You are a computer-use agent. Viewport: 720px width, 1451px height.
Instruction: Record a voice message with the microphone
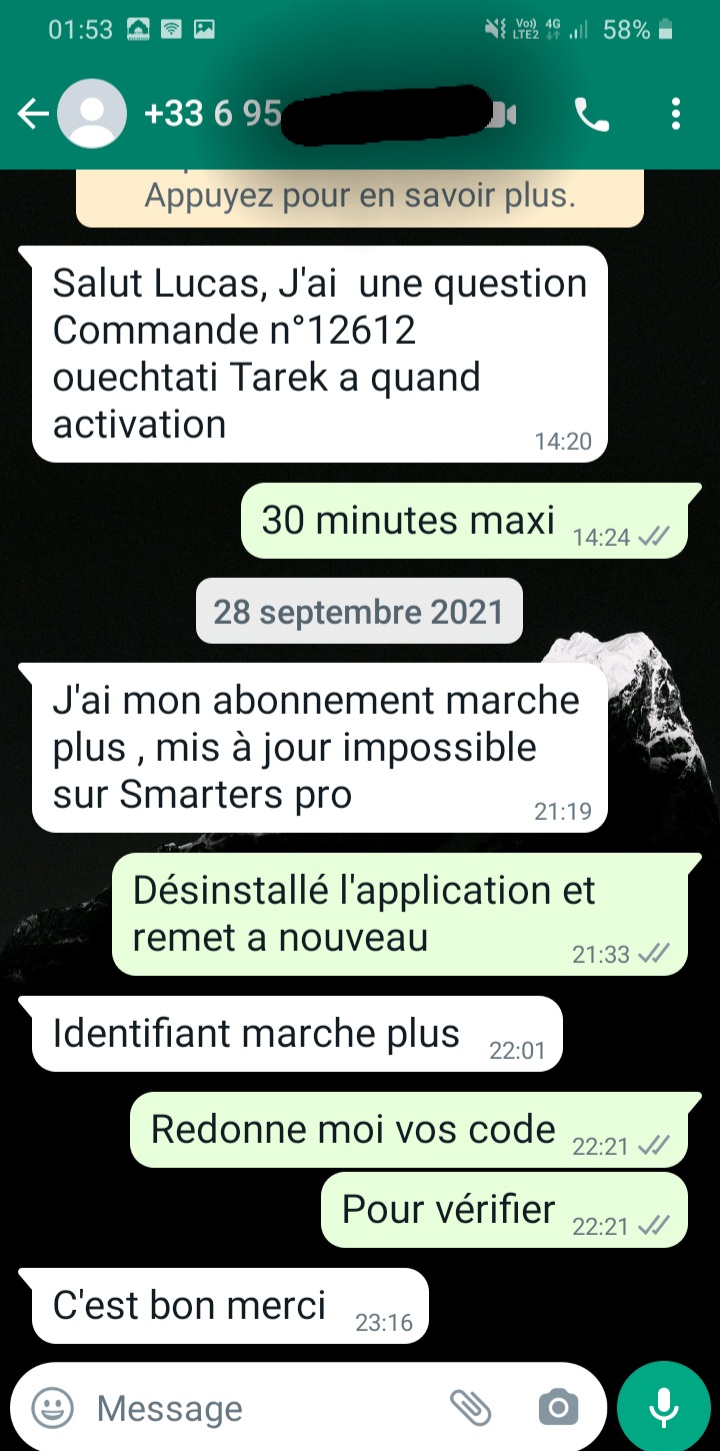coord(664,1408)
